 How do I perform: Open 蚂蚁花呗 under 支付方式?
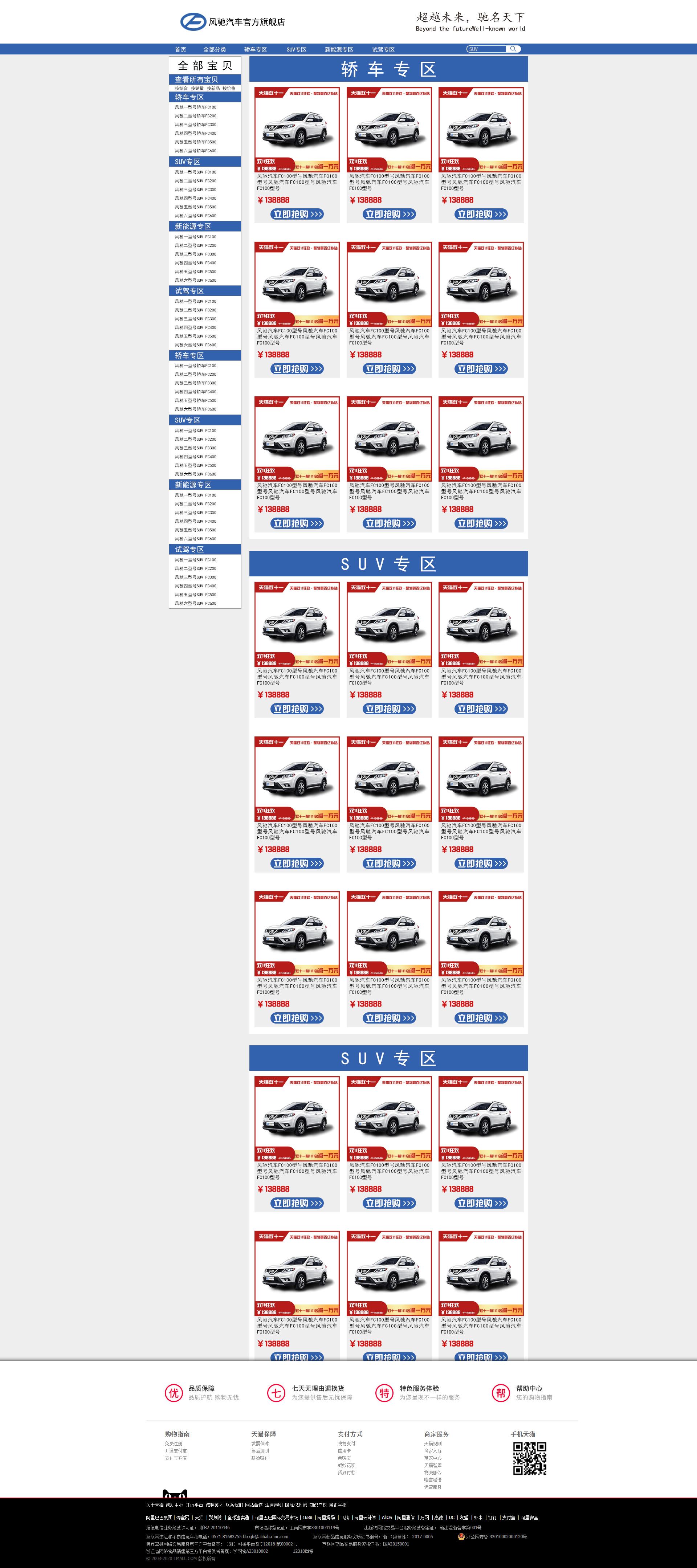(346, 1465)
